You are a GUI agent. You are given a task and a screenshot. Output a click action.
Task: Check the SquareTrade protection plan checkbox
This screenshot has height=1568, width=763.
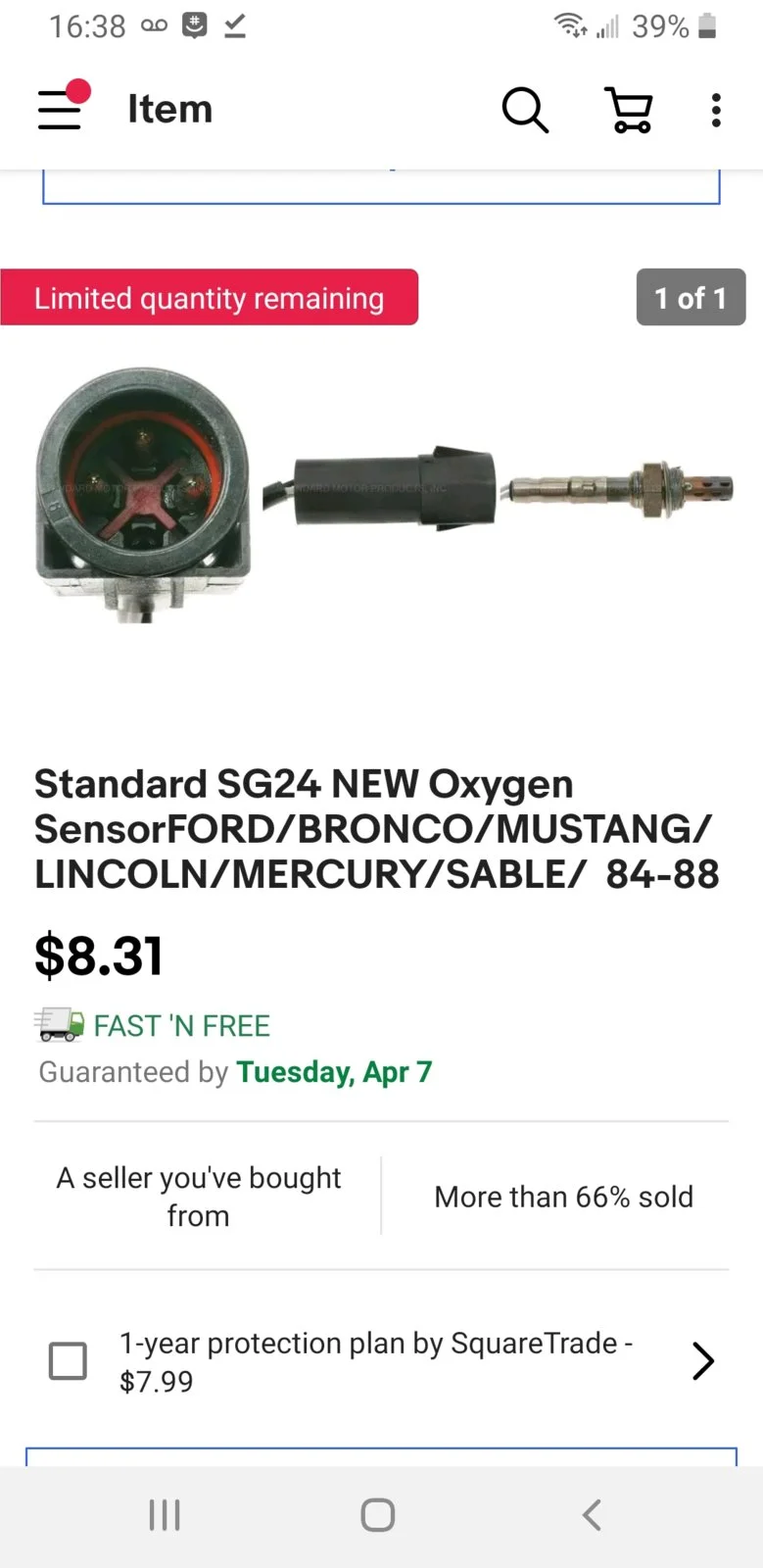point(68,1360)
